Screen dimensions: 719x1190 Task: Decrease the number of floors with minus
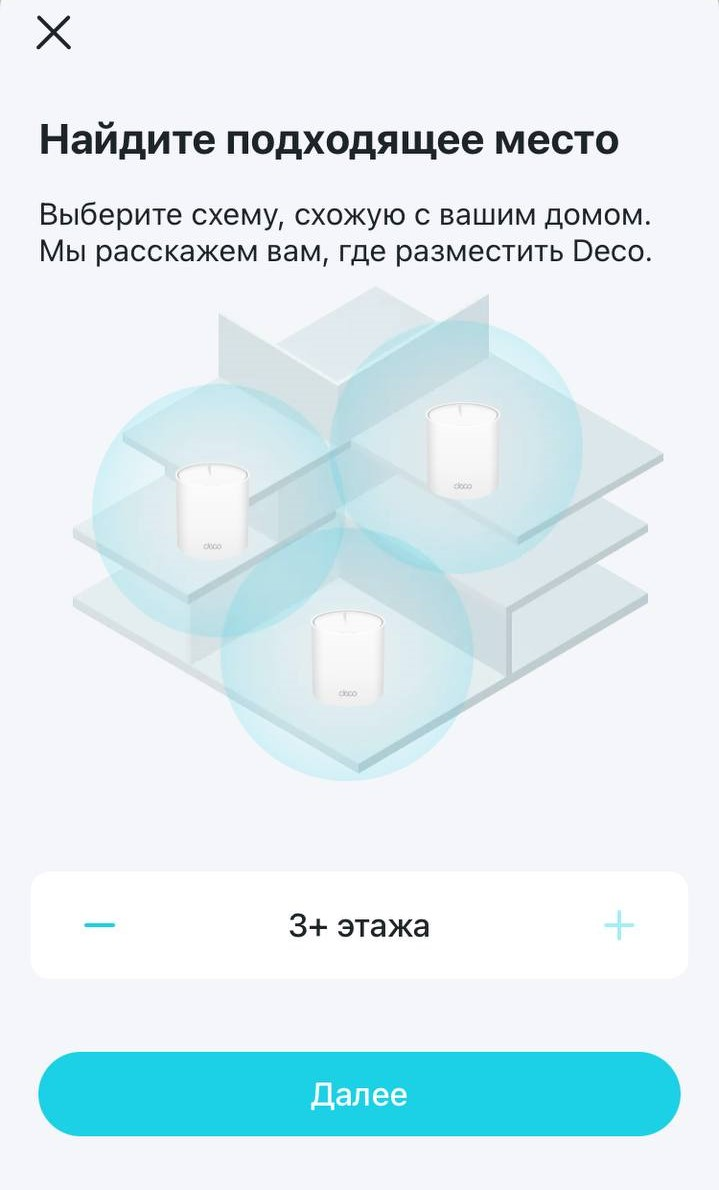pyautogui.click(x=100, y=925)
